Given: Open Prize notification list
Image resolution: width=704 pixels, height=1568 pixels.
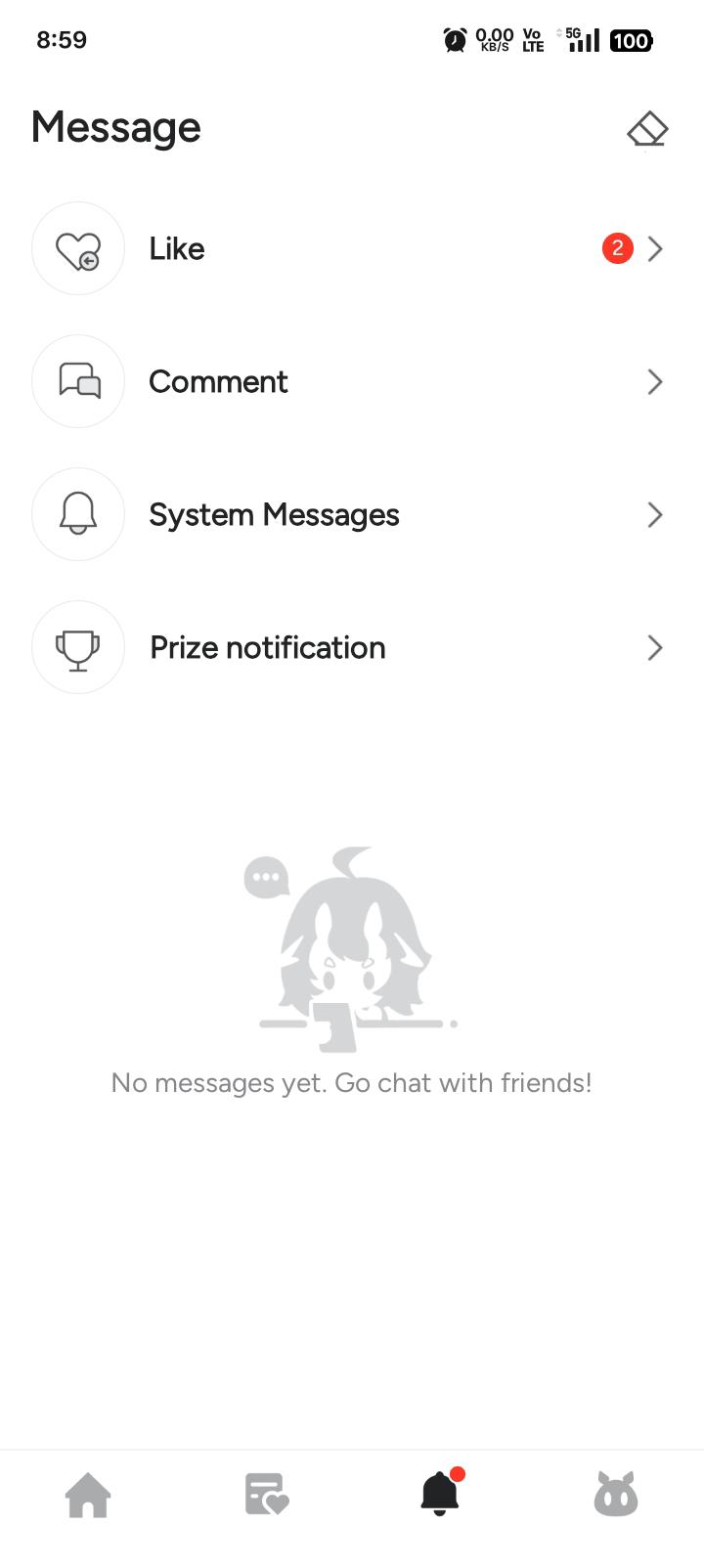Looking at the screenshot, I should tap(352, 648).
